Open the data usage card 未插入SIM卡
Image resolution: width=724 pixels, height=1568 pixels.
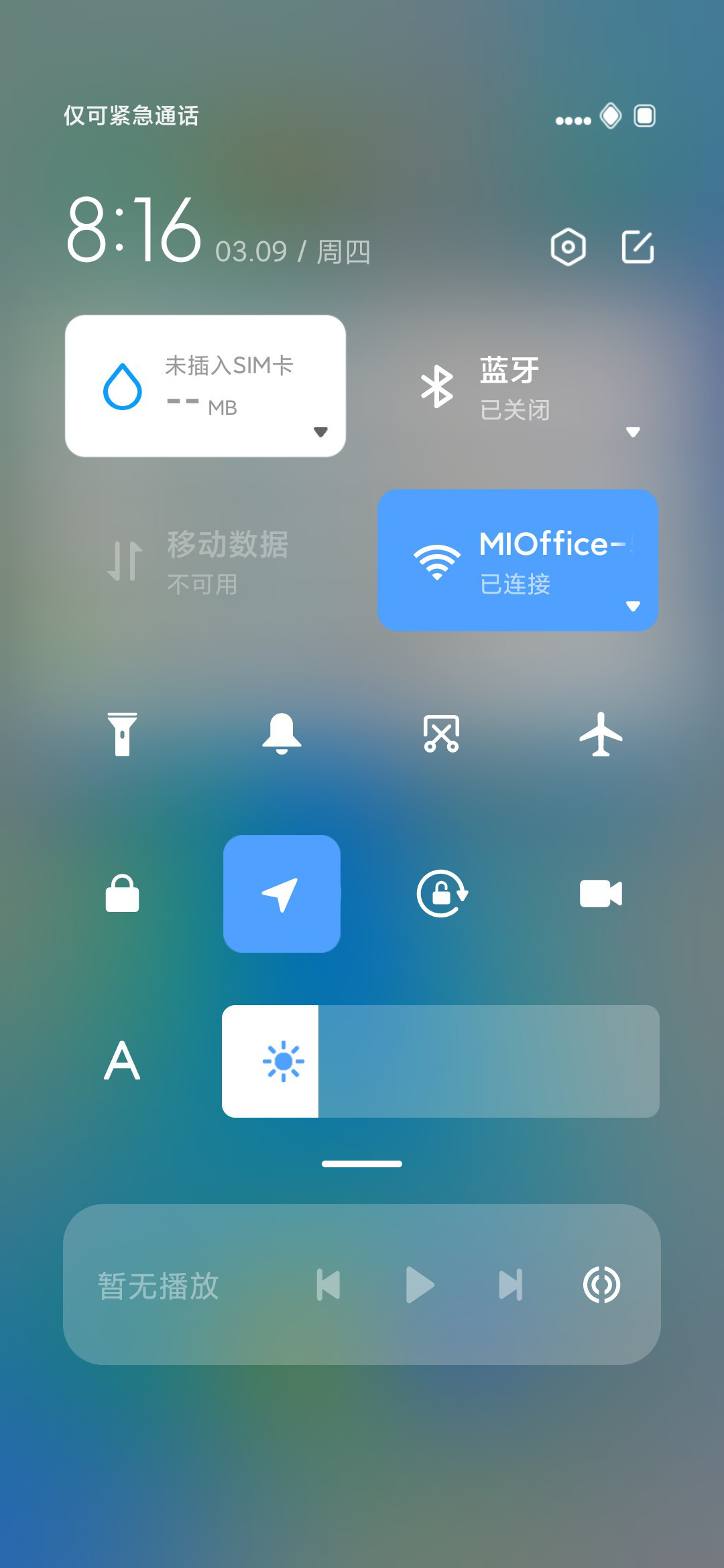coord(205,386)
